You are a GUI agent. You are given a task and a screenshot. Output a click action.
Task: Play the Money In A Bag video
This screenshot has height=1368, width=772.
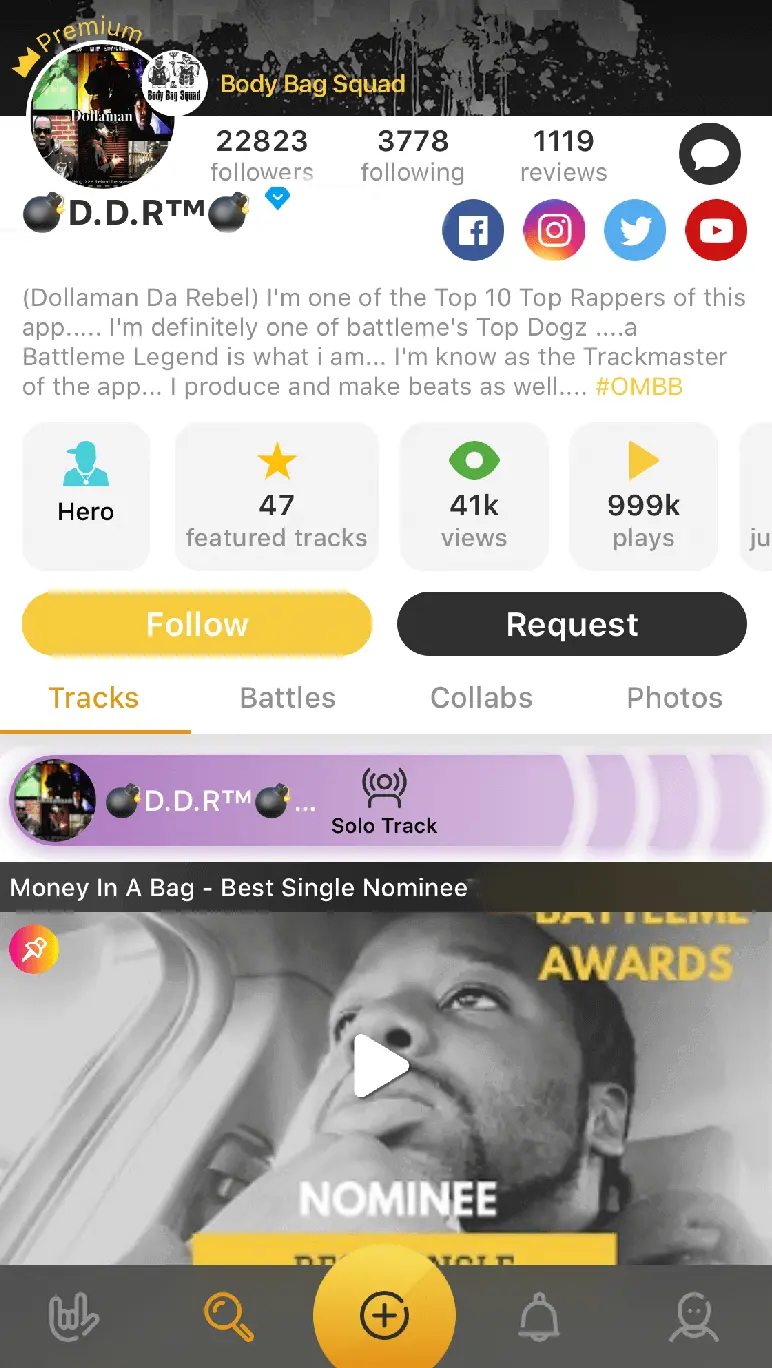383,1066
